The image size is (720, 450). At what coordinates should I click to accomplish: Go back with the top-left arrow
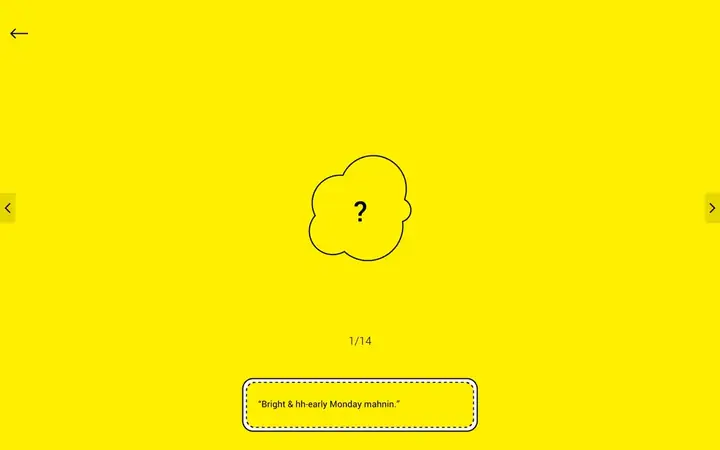tap(19, 33)
